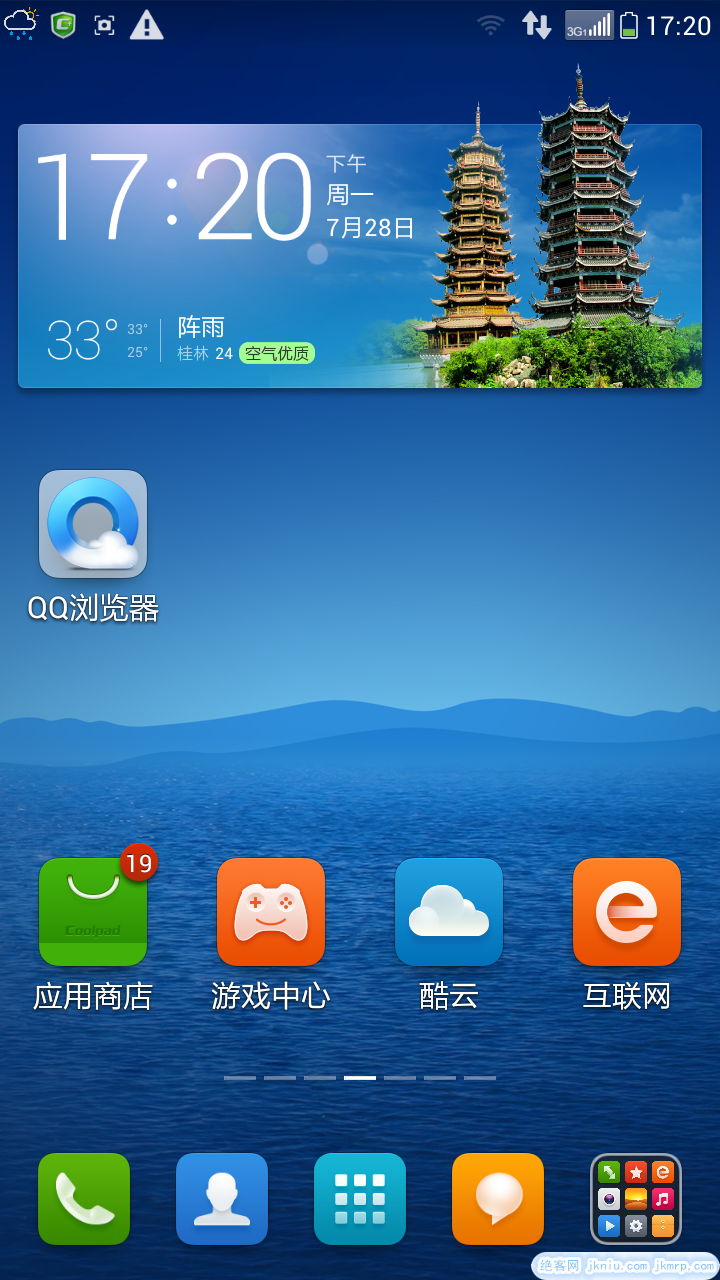Open the 酷云 cloud app
Viewport: 720px width, 1280px height.
[449, 912]
